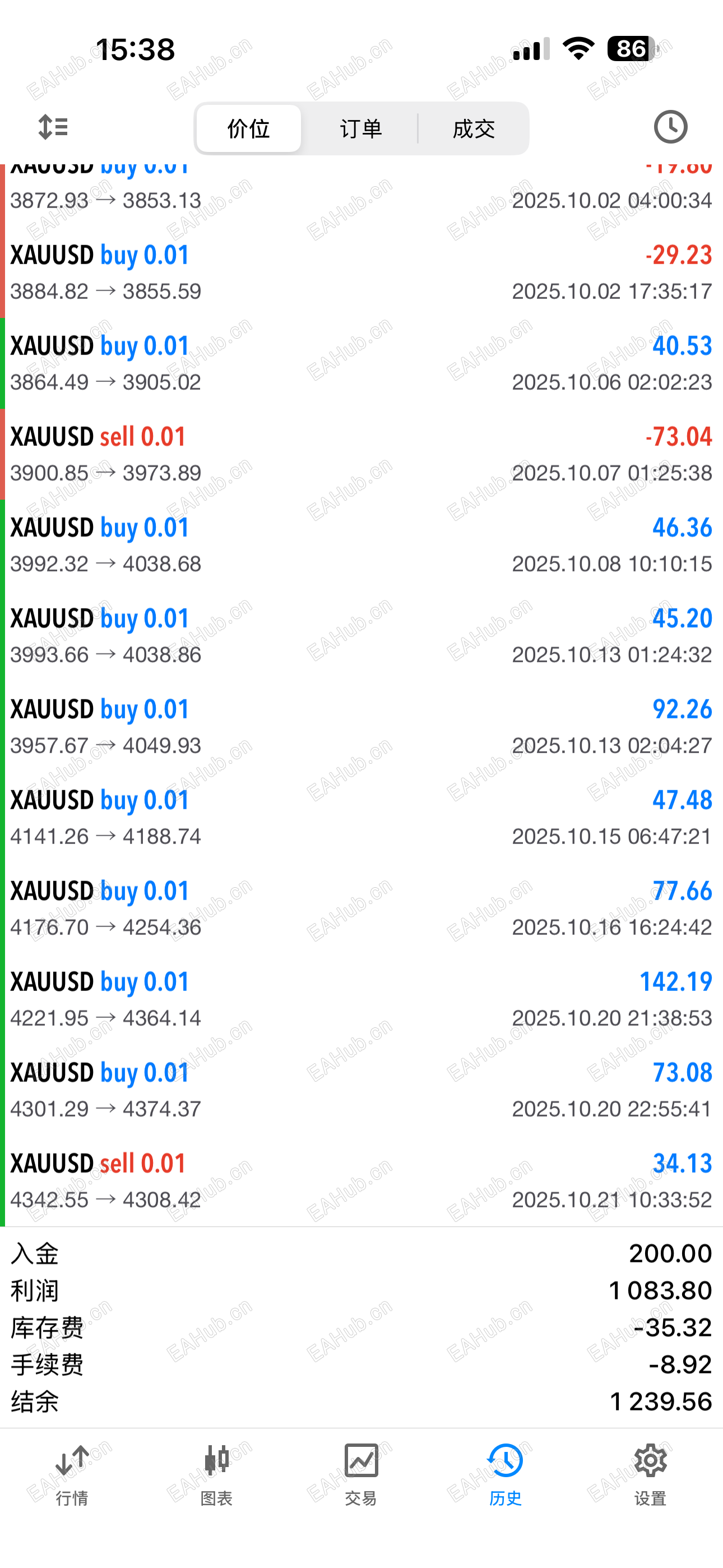Expand the buy trade with 142.19 profit
The image size is (723, 1568).
[x=361, y=999]
